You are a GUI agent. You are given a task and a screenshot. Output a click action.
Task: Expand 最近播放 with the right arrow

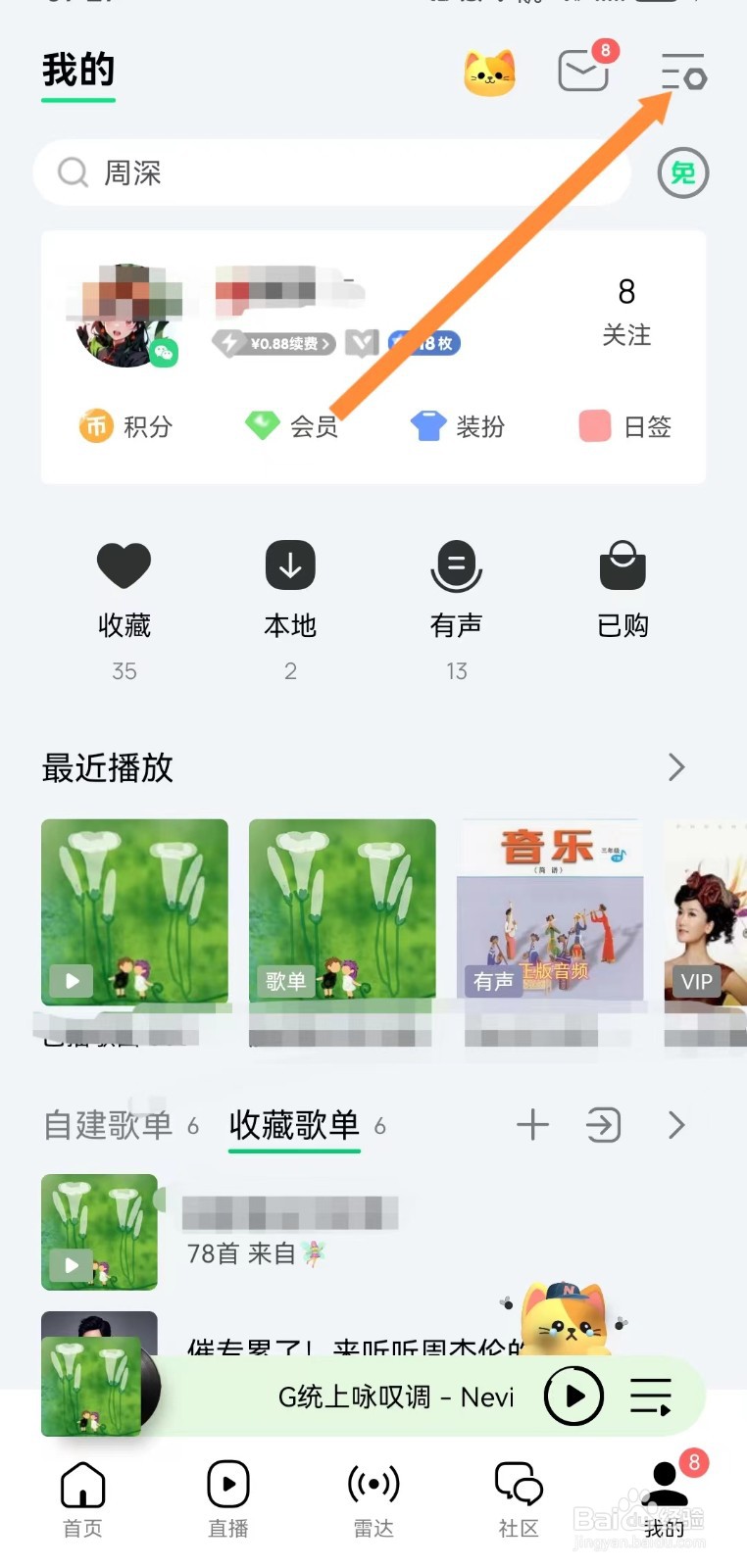click(x=674, y=767)
